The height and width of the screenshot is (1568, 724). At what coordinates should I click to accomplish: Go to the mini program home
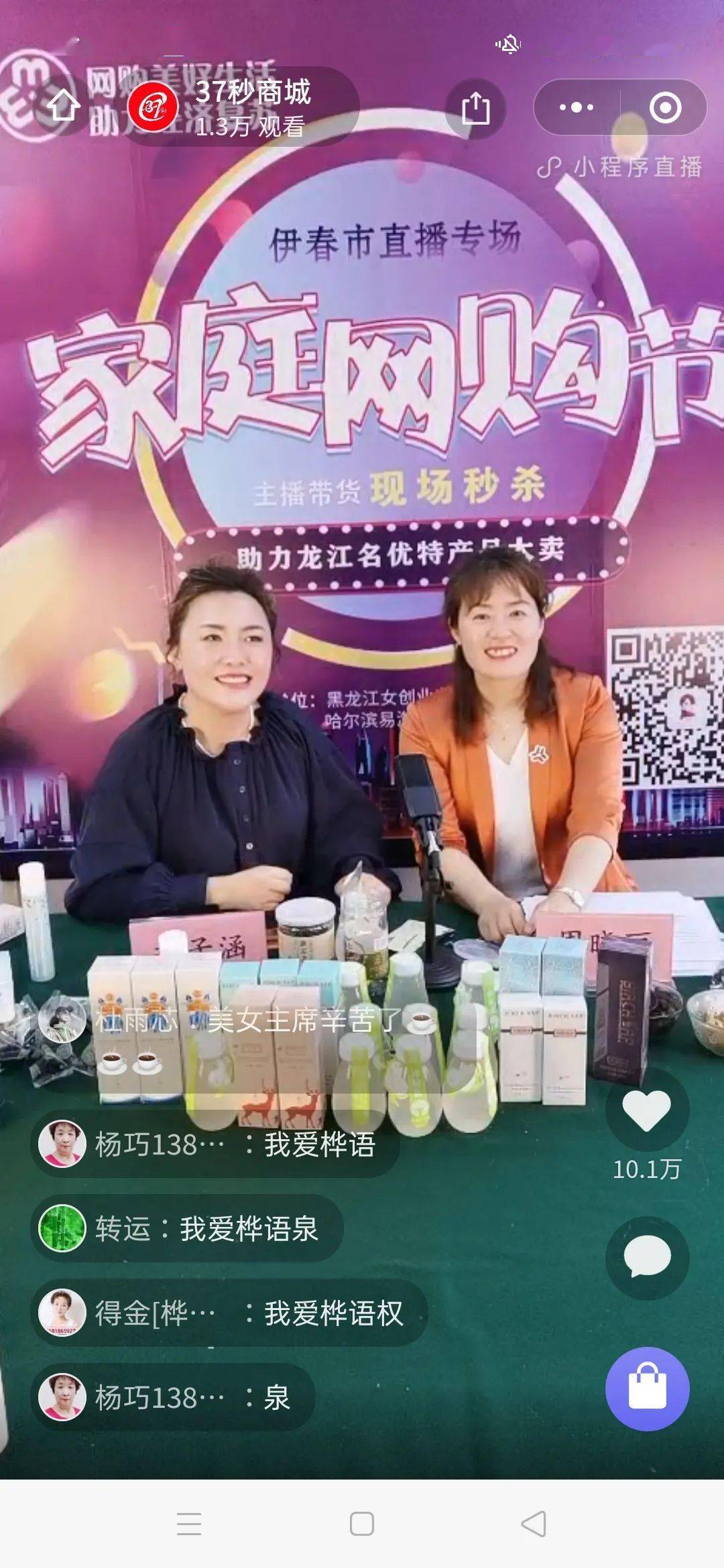[x=64, y=107]
